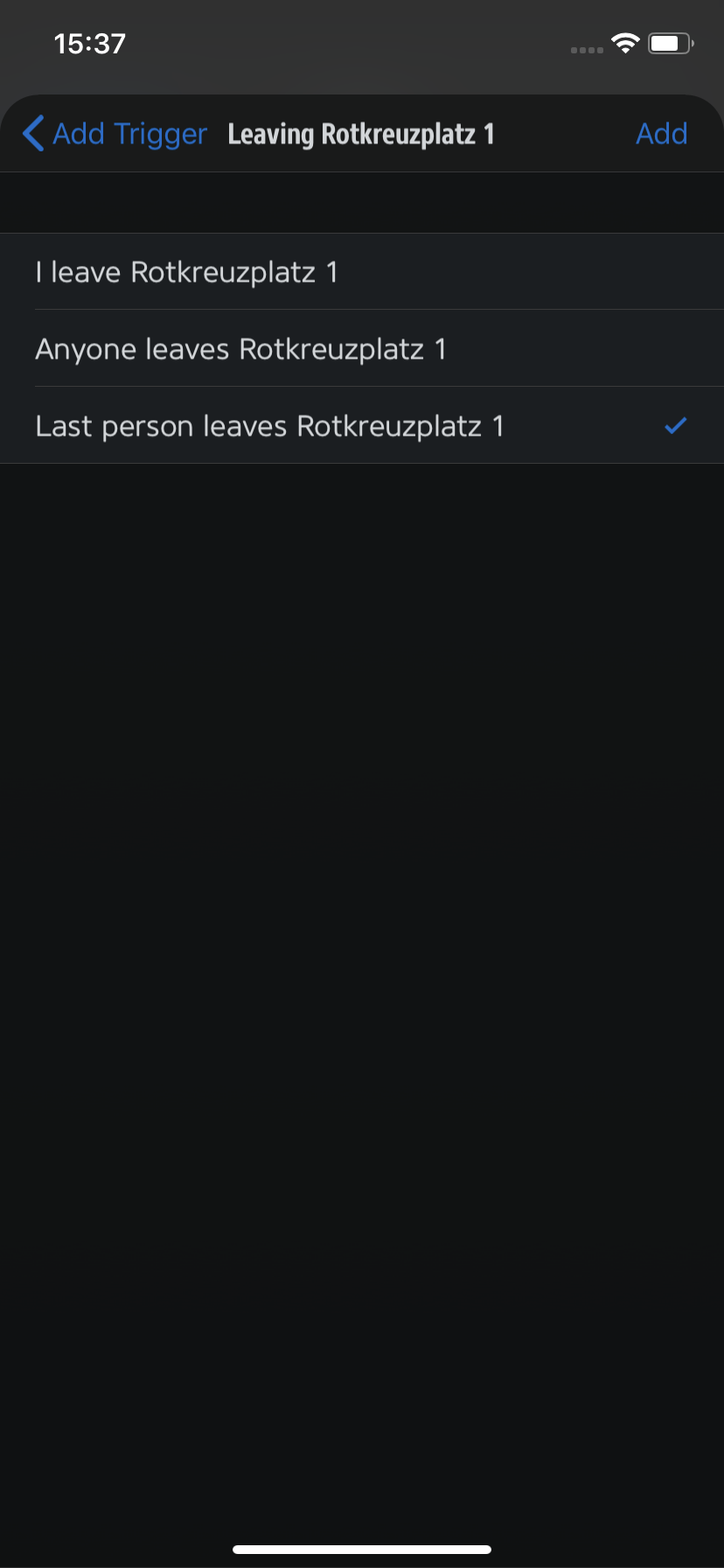Go back to Add Trigger
Viewport: 724px width, 1568px height.
click(x=115, y=134)
